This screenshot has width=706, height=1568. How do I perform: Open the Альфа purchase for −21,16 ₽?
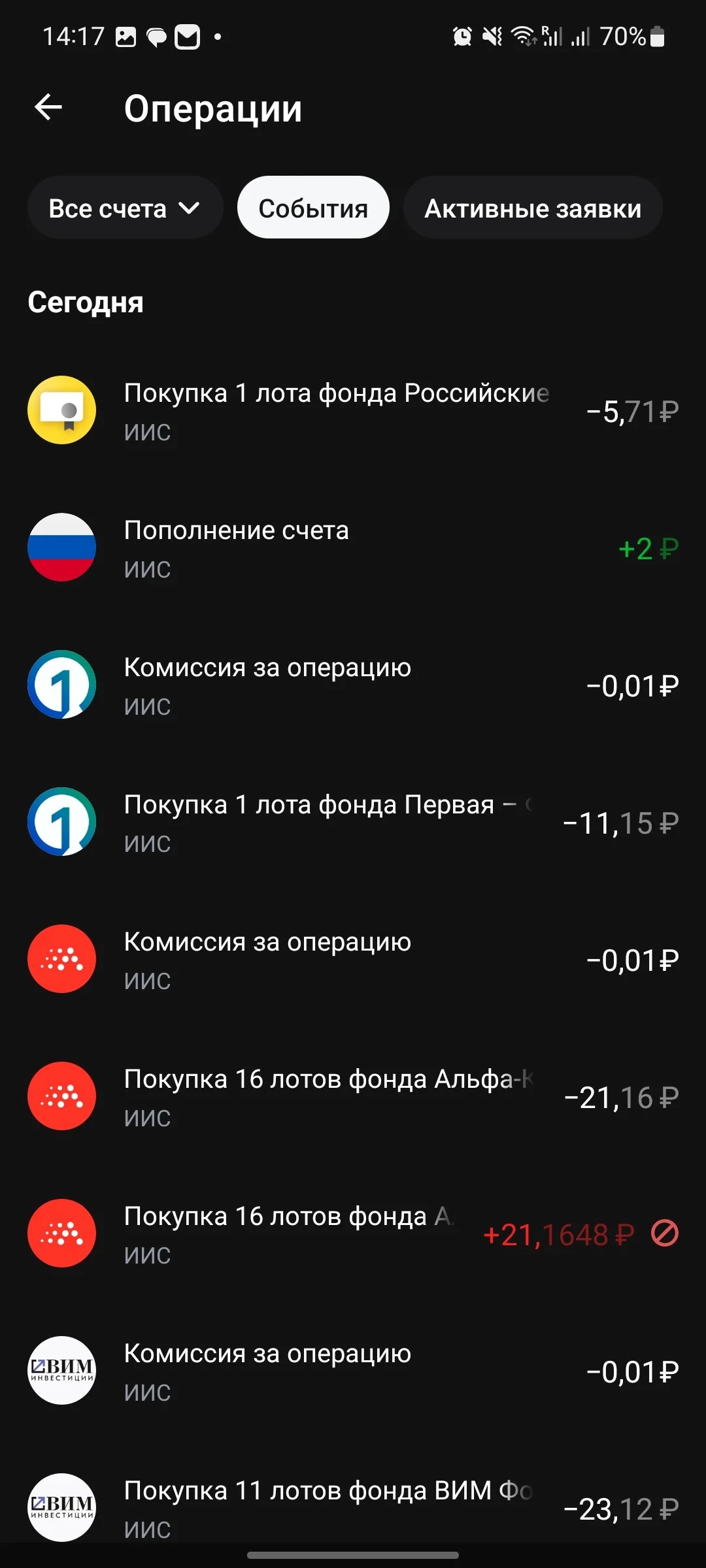pos(353,1096)
